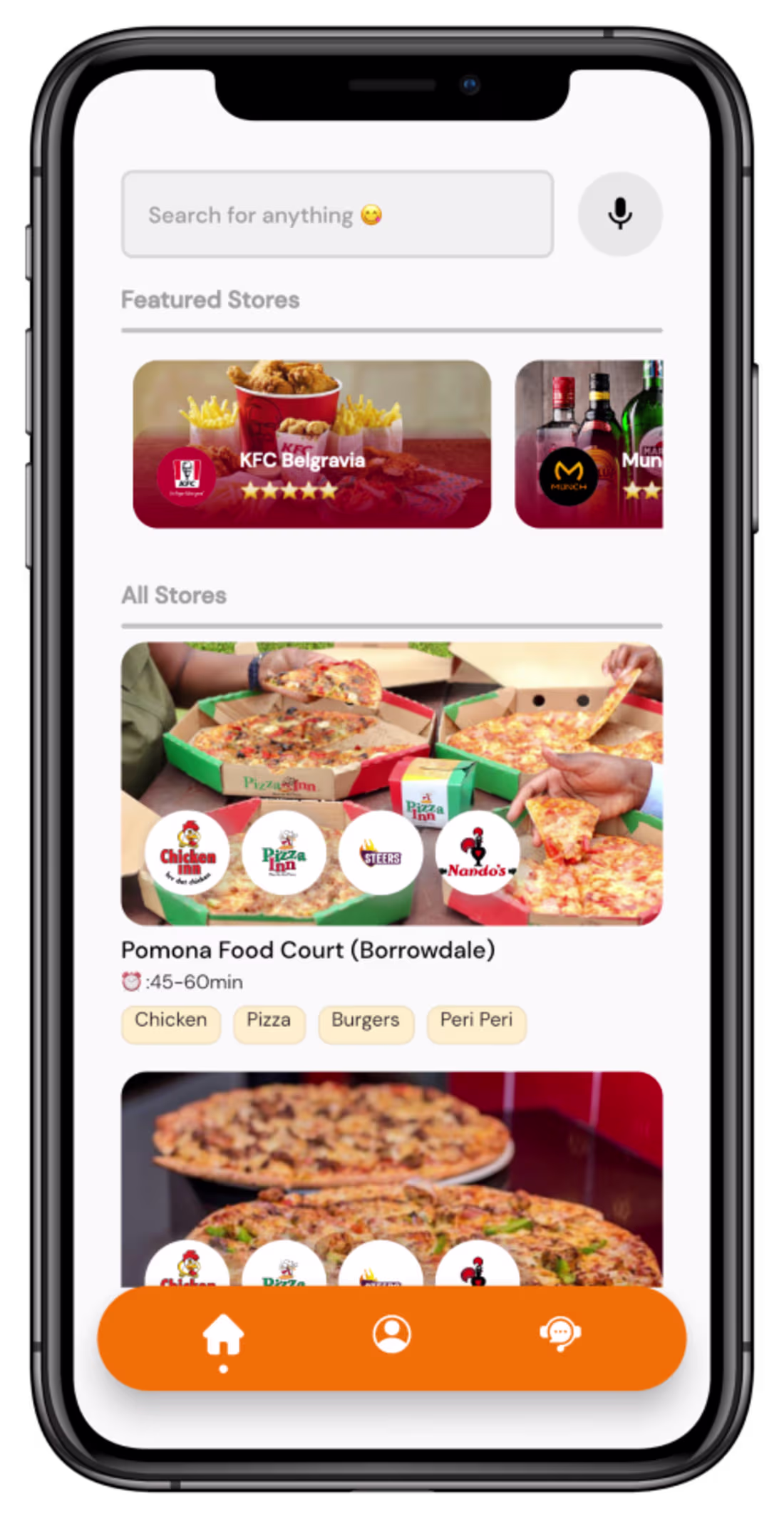Start voice search with the microphone
This screenshot has width=784, height=1519.
[619, 213]
